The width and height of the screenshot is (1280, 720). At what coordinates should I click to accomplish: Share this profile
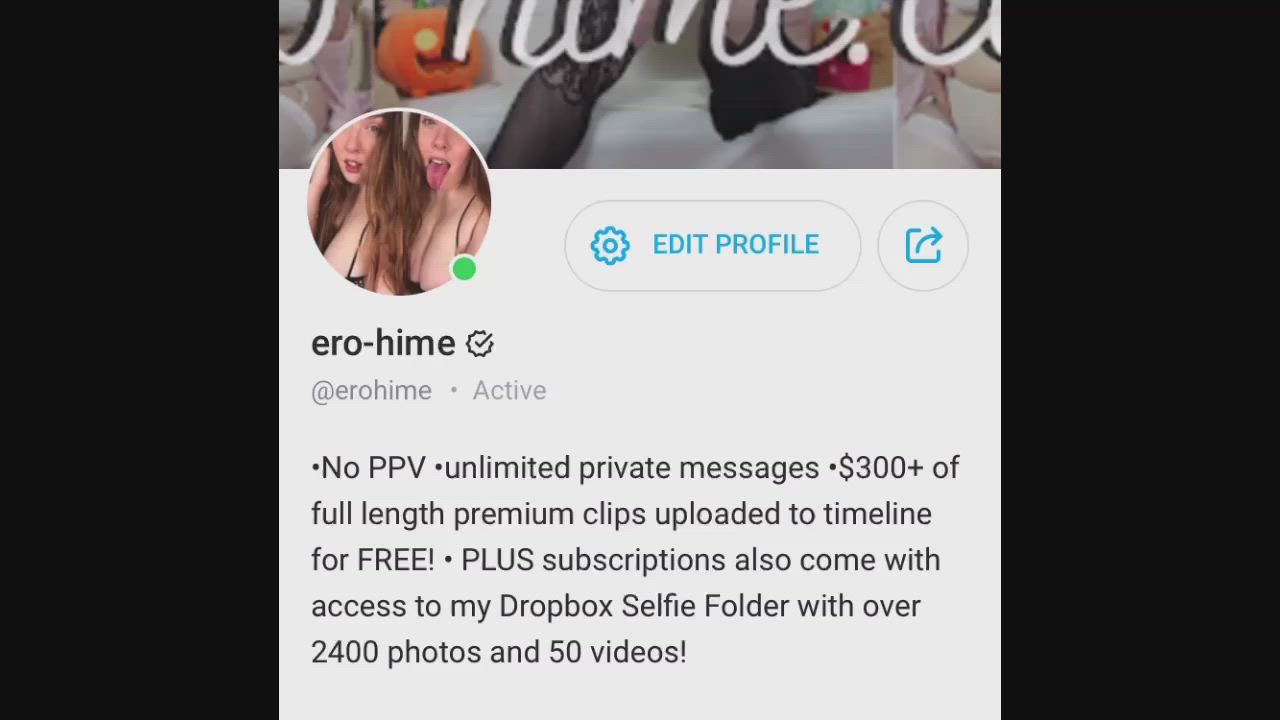tap(923, 245)
